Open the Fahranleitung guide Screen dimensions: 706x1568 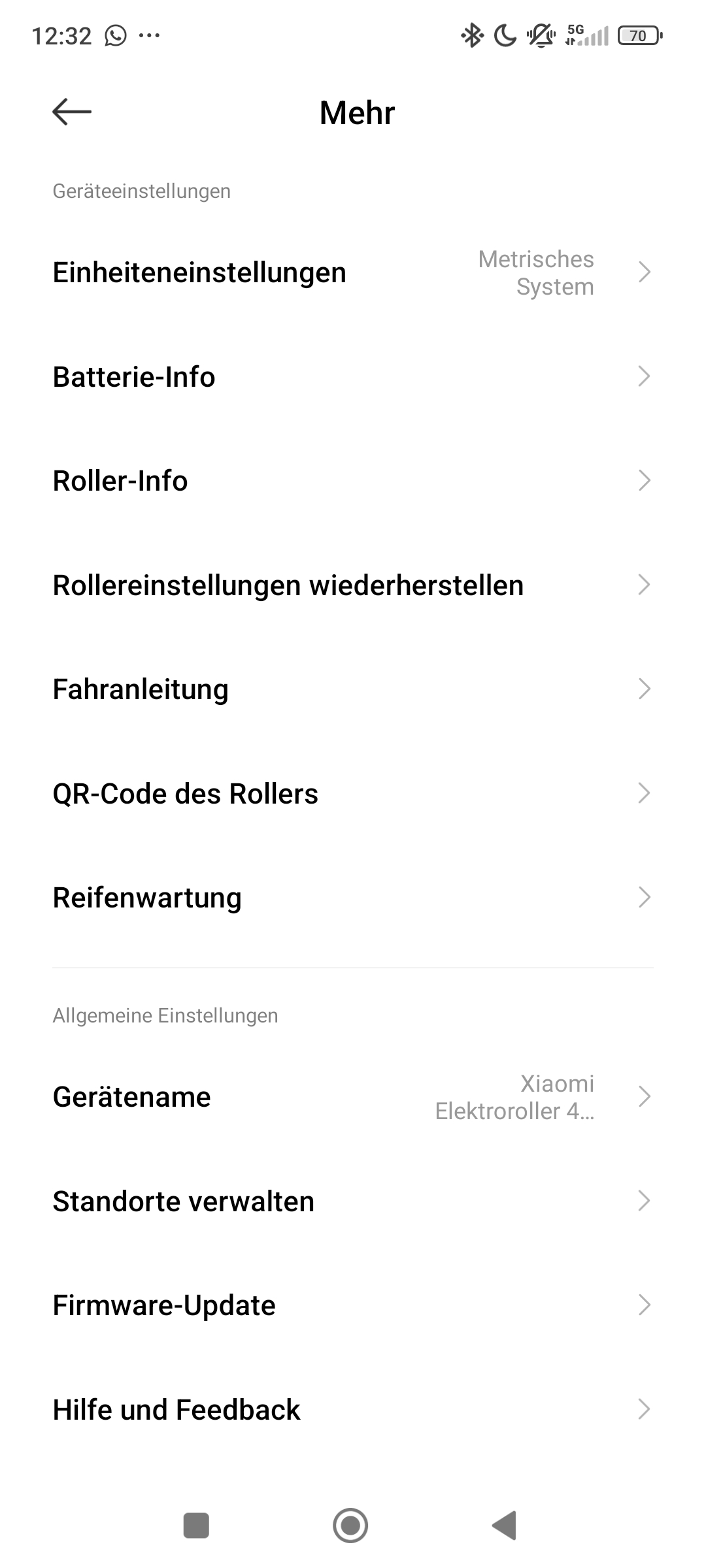pos(353,689)
